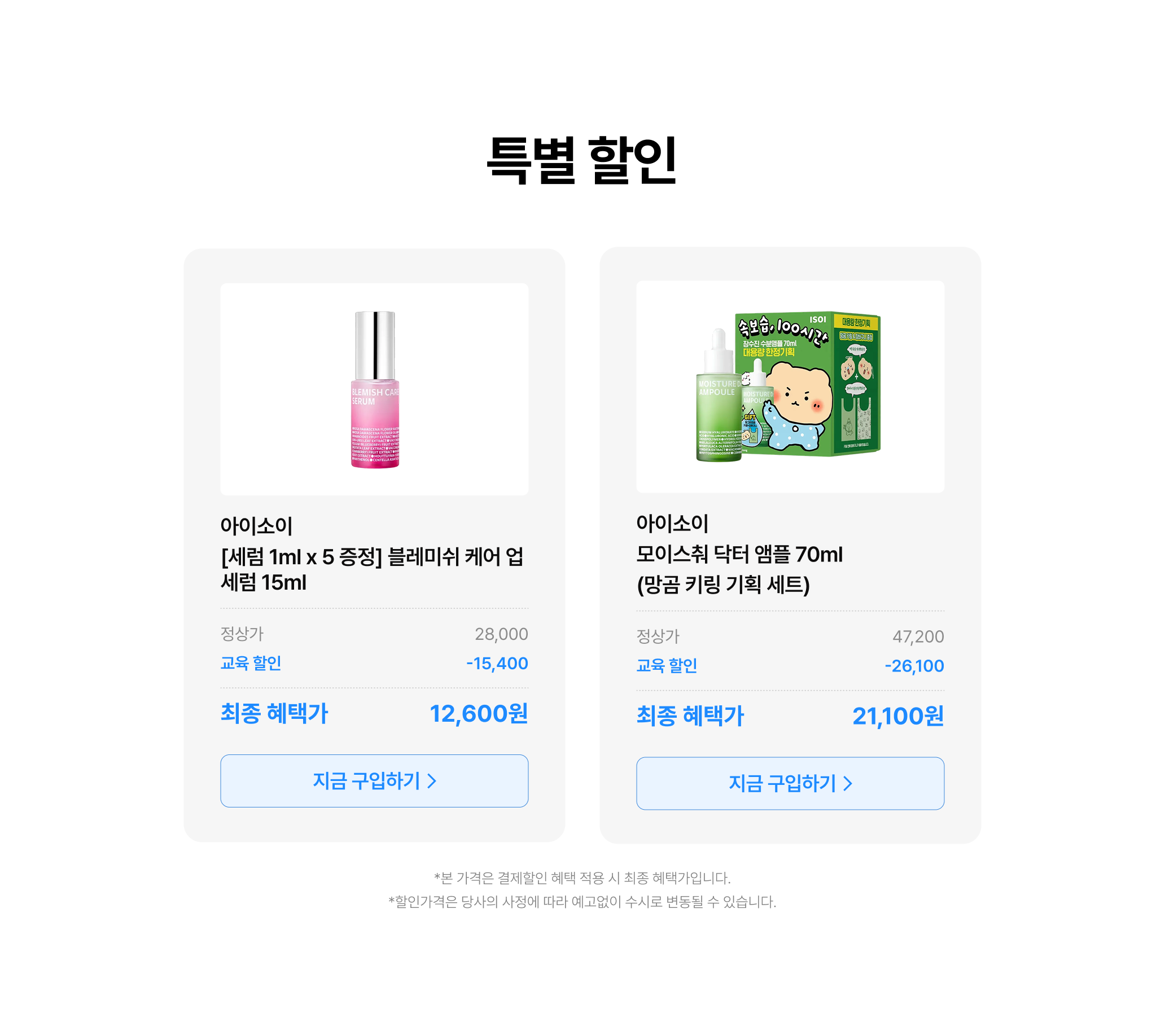This screenshot has width=1165, height=1036.
Task: Buy the Blemish Care Up Serum now
Action: 374,781
